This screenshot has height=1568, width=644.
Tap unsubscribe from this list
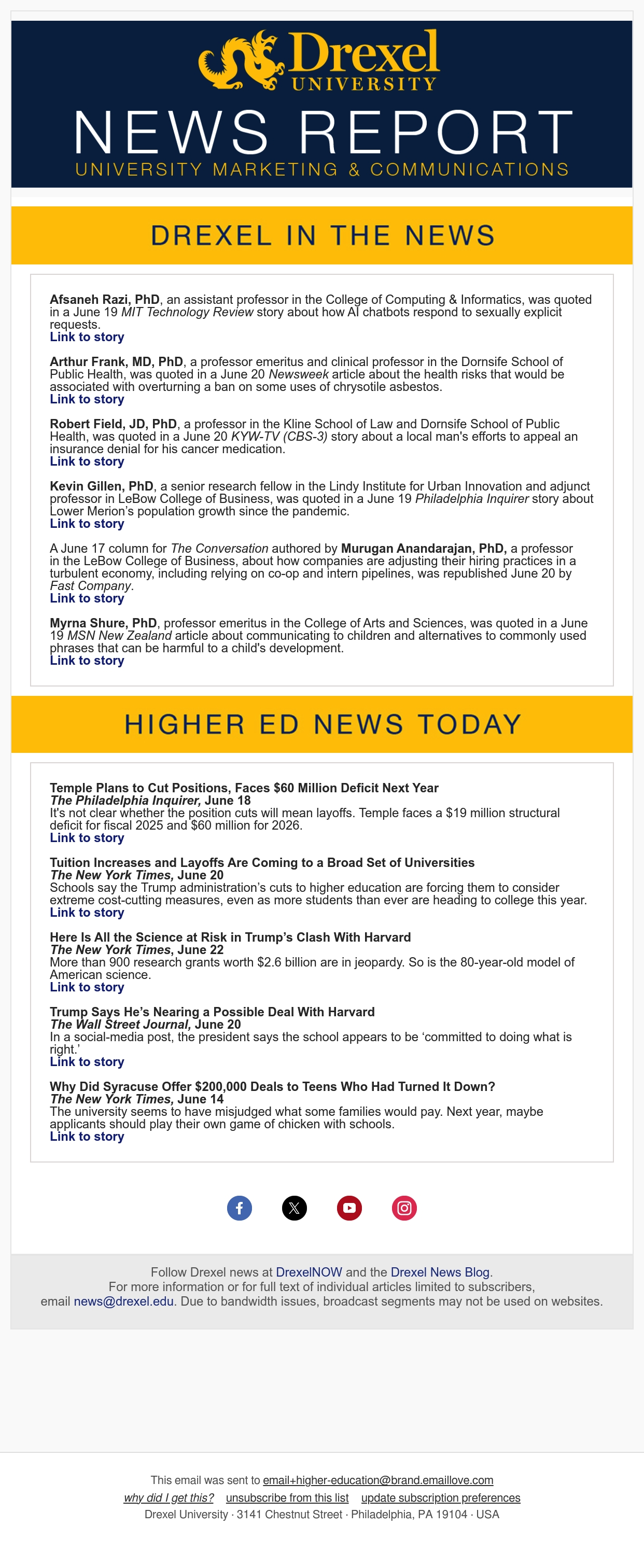(x=287, y=1497)
